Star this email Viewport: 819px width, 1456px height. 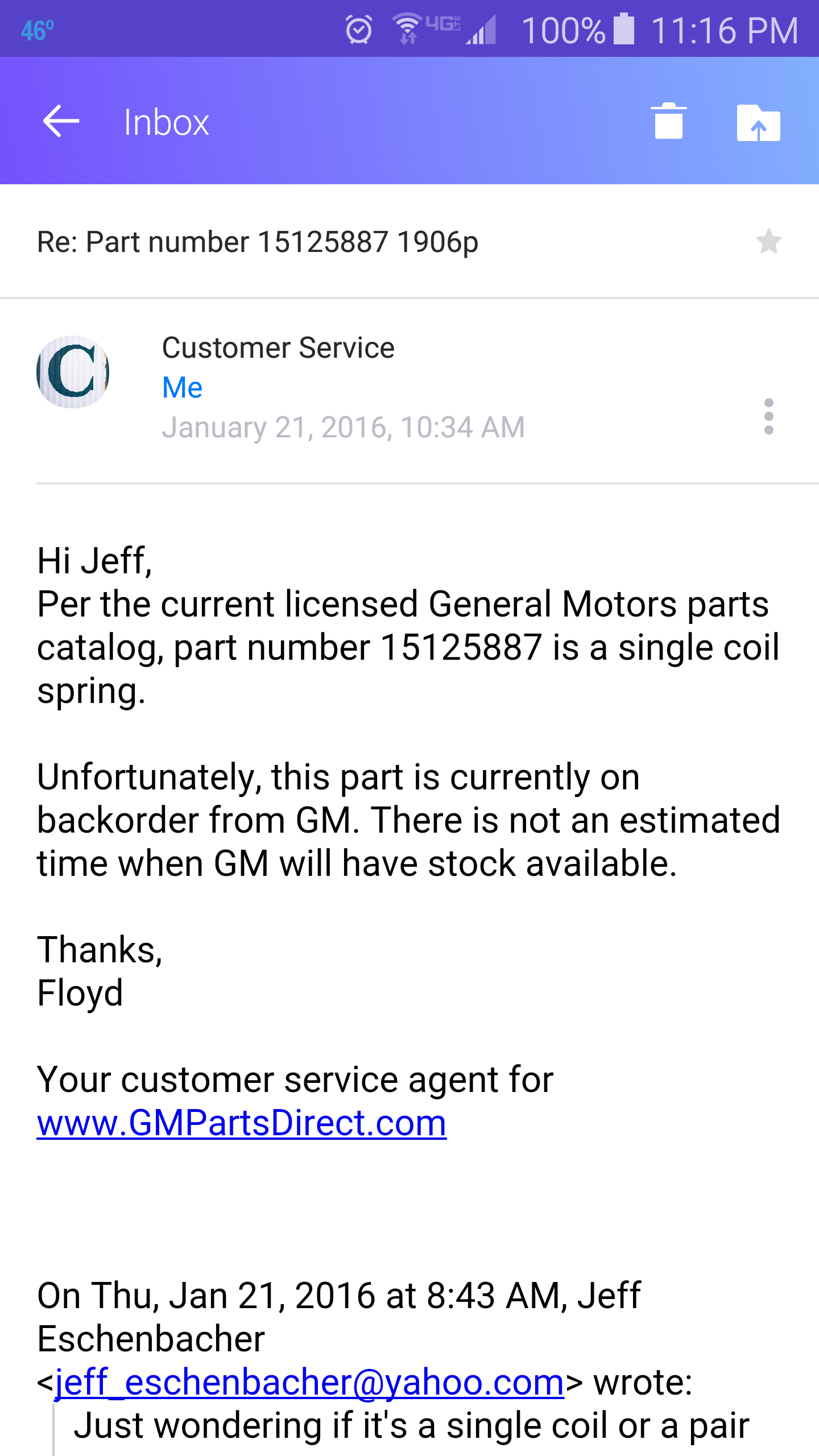768,242
